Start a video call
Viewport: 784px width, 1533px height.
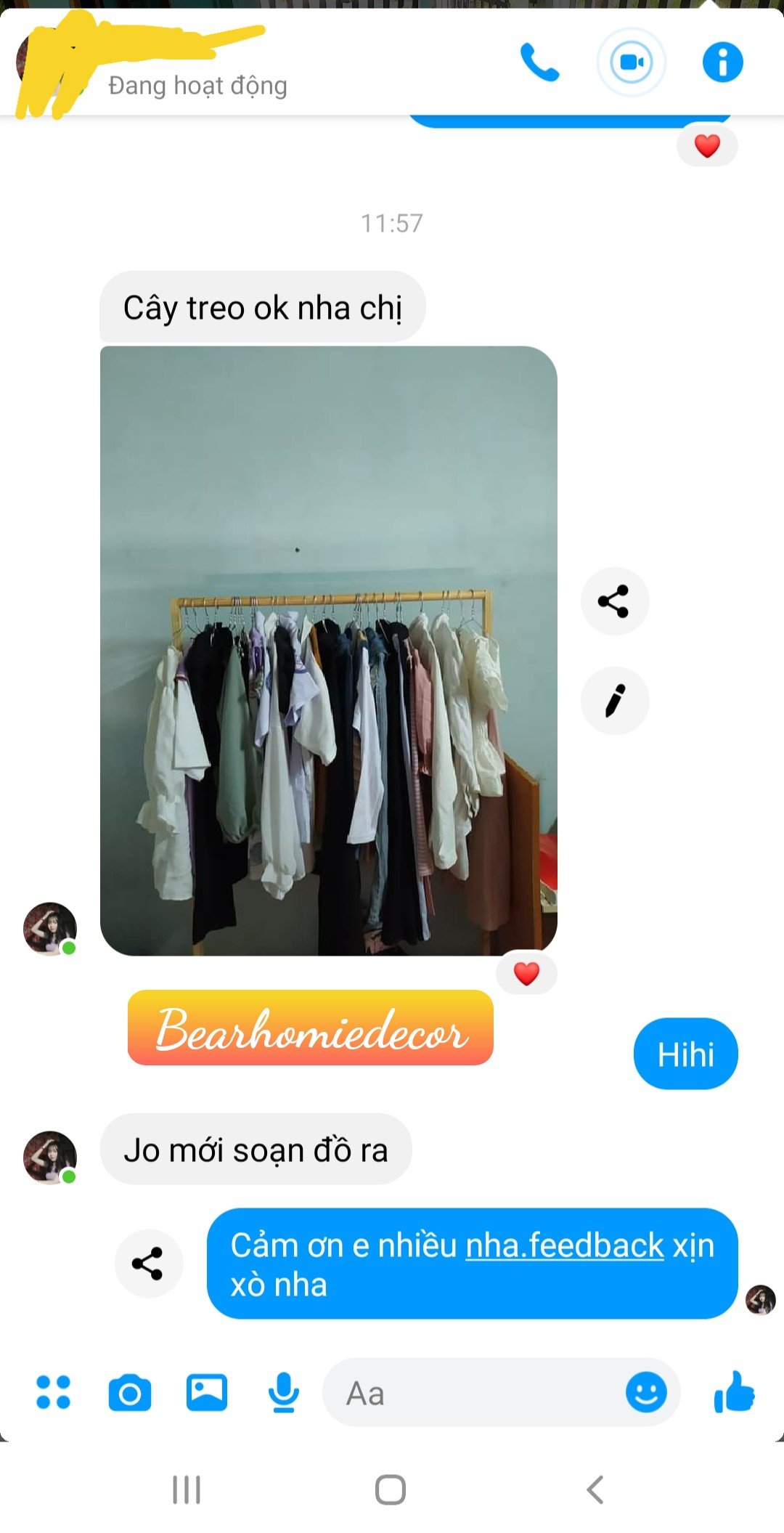[x=631, y=62]
